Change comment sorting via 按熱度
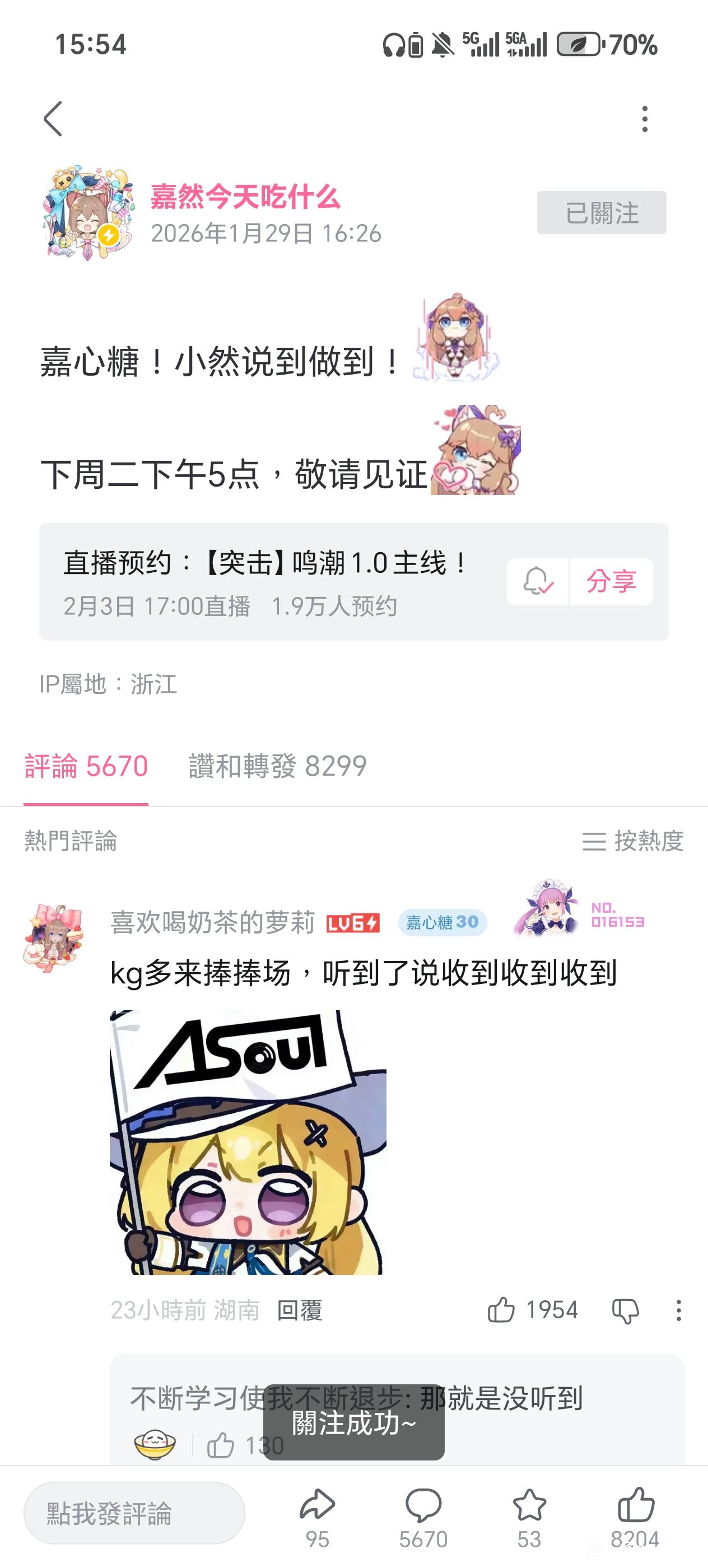Image resolution: width=708 pixels, height=1568 pixels. click(x=633, y=841)
